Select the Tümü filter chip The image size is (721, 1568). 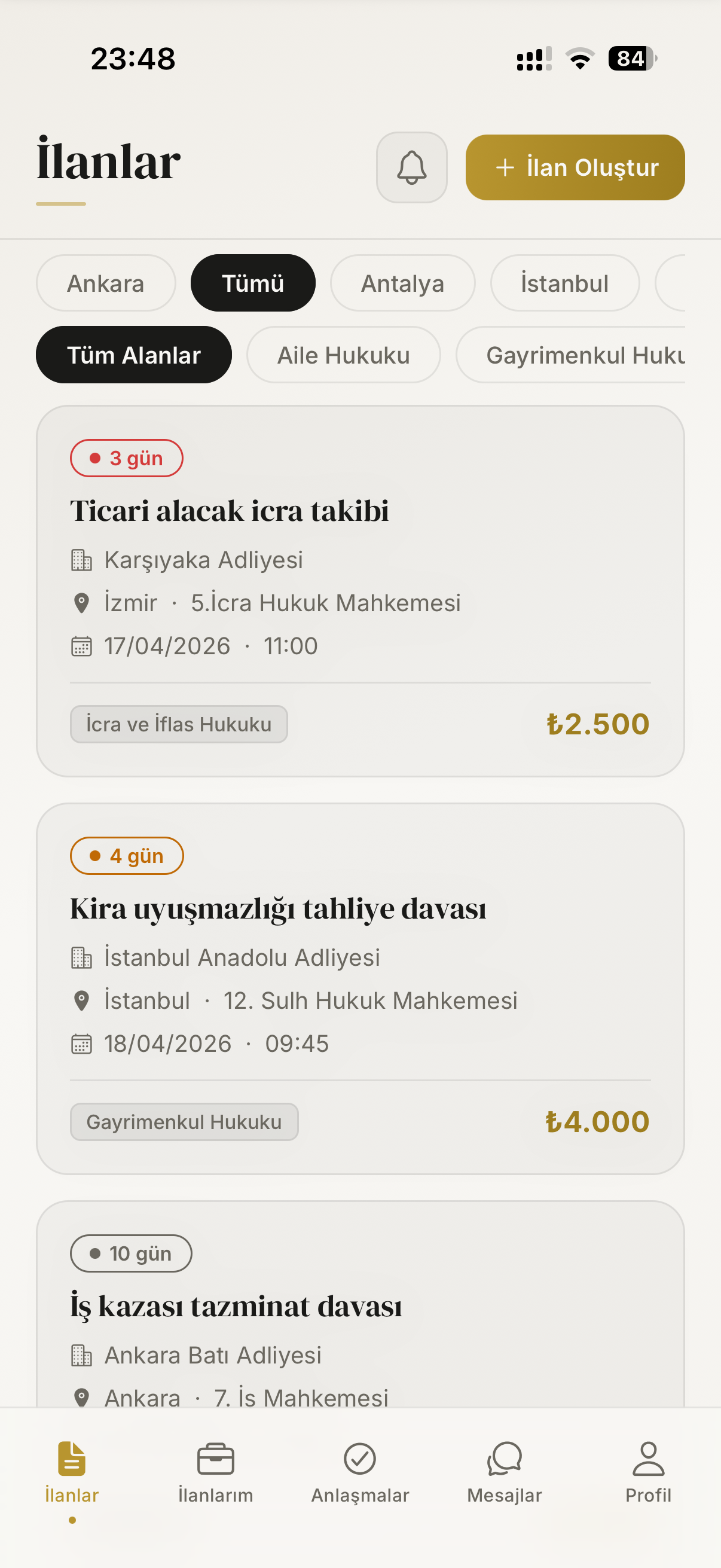[252, 282]
